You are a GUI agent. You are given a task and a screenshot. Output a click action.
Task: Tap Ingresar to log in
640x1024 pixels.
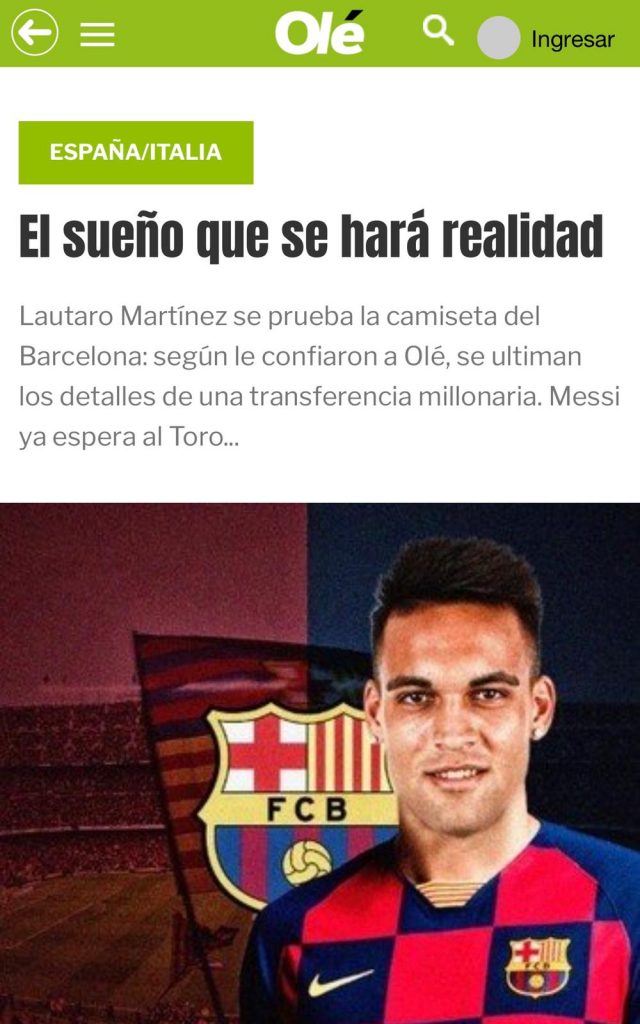[x=573, y=39]
